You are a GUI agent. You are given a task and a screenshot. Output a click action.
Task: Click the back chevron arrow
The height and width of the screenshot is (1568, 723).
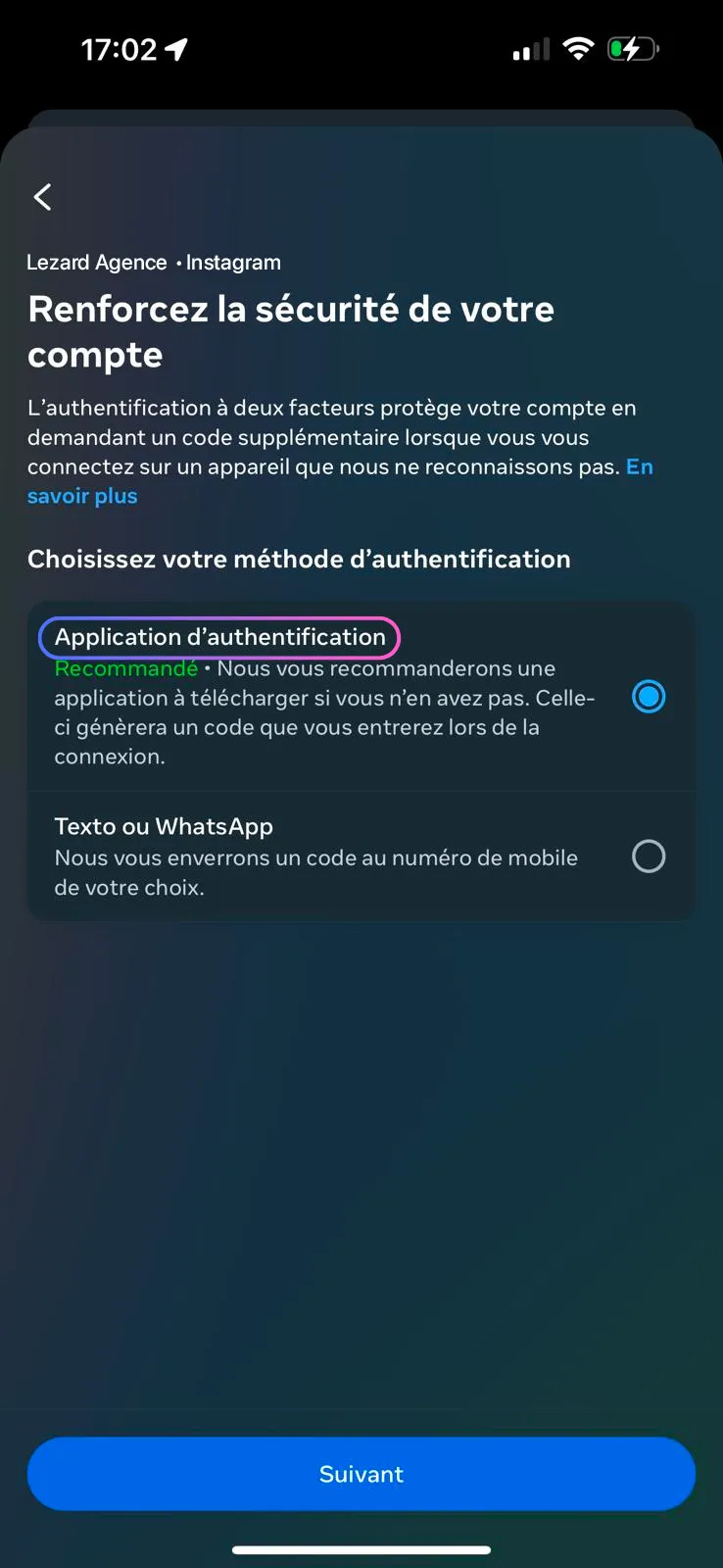[x=42, y=197]
